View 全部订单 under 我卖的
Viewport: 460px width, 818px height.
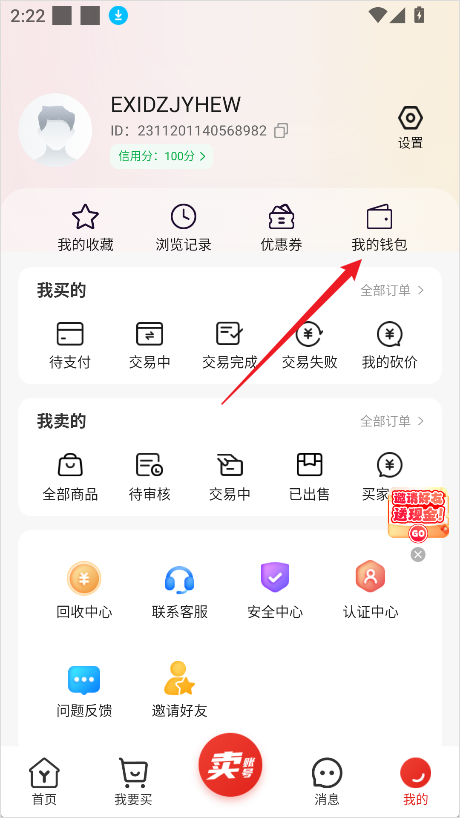392,421
